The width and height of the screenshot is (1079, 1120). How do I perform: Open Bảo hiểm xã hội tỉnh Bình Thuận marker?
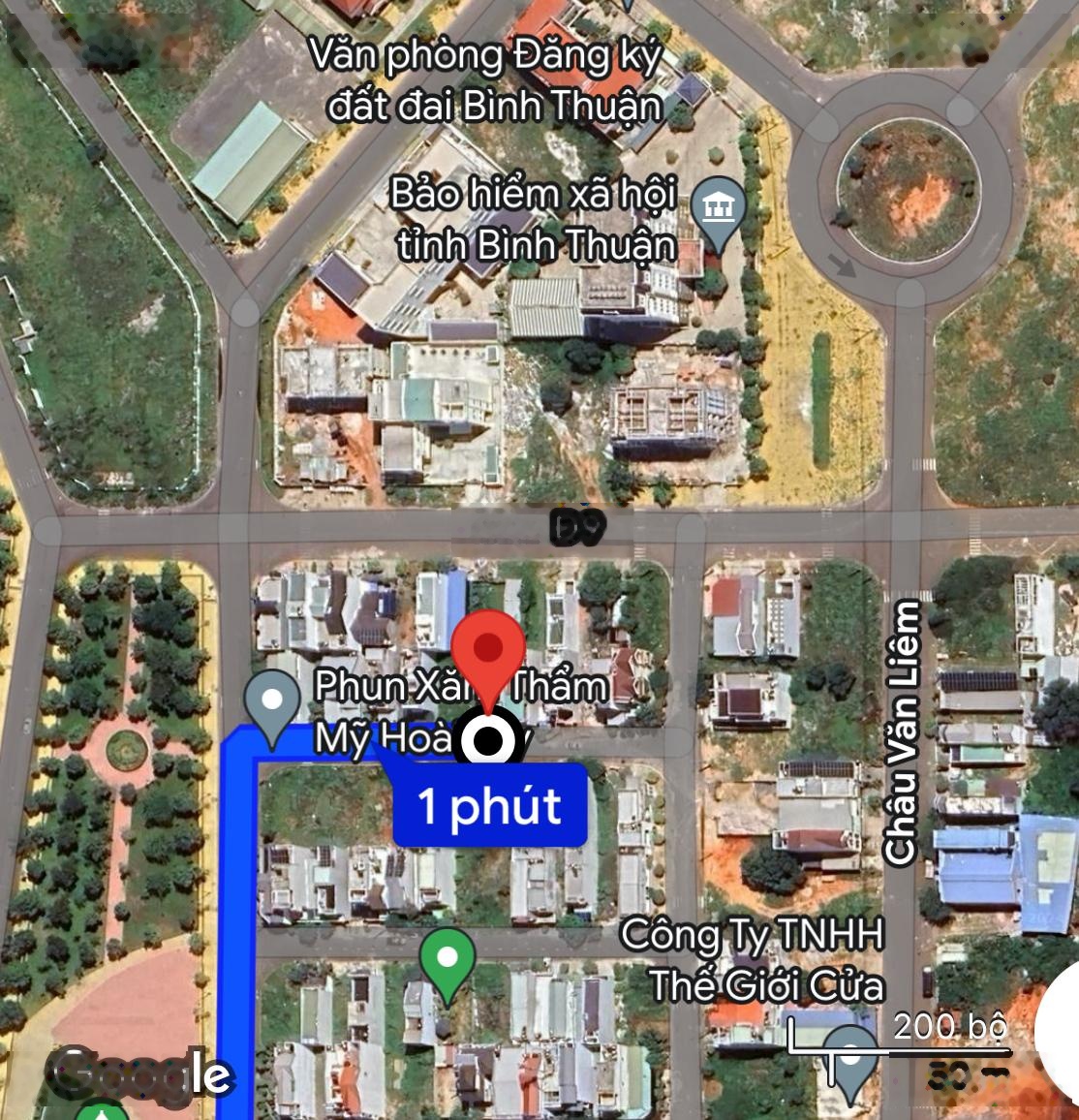pos(720,207)
